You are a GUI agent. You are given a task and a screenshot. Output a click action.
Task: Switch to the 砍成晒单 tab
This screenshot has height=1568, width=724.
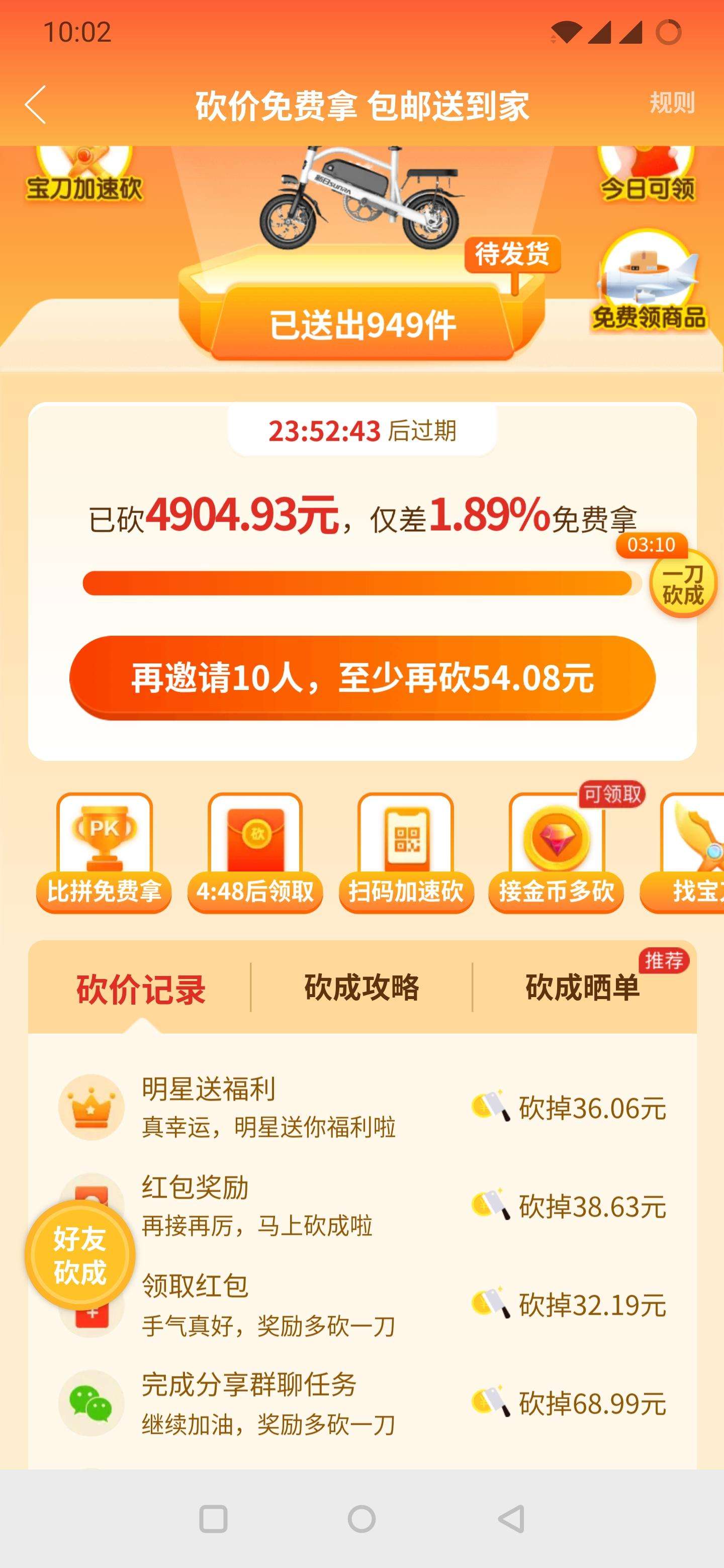[x=583, y=988]
